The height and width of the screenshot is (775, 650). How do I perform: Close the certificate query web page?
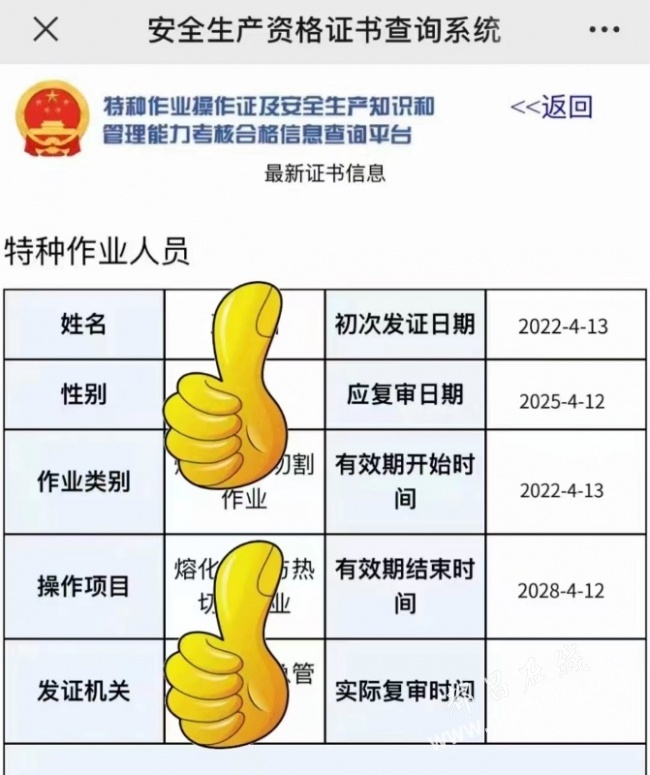click(45, 30)
